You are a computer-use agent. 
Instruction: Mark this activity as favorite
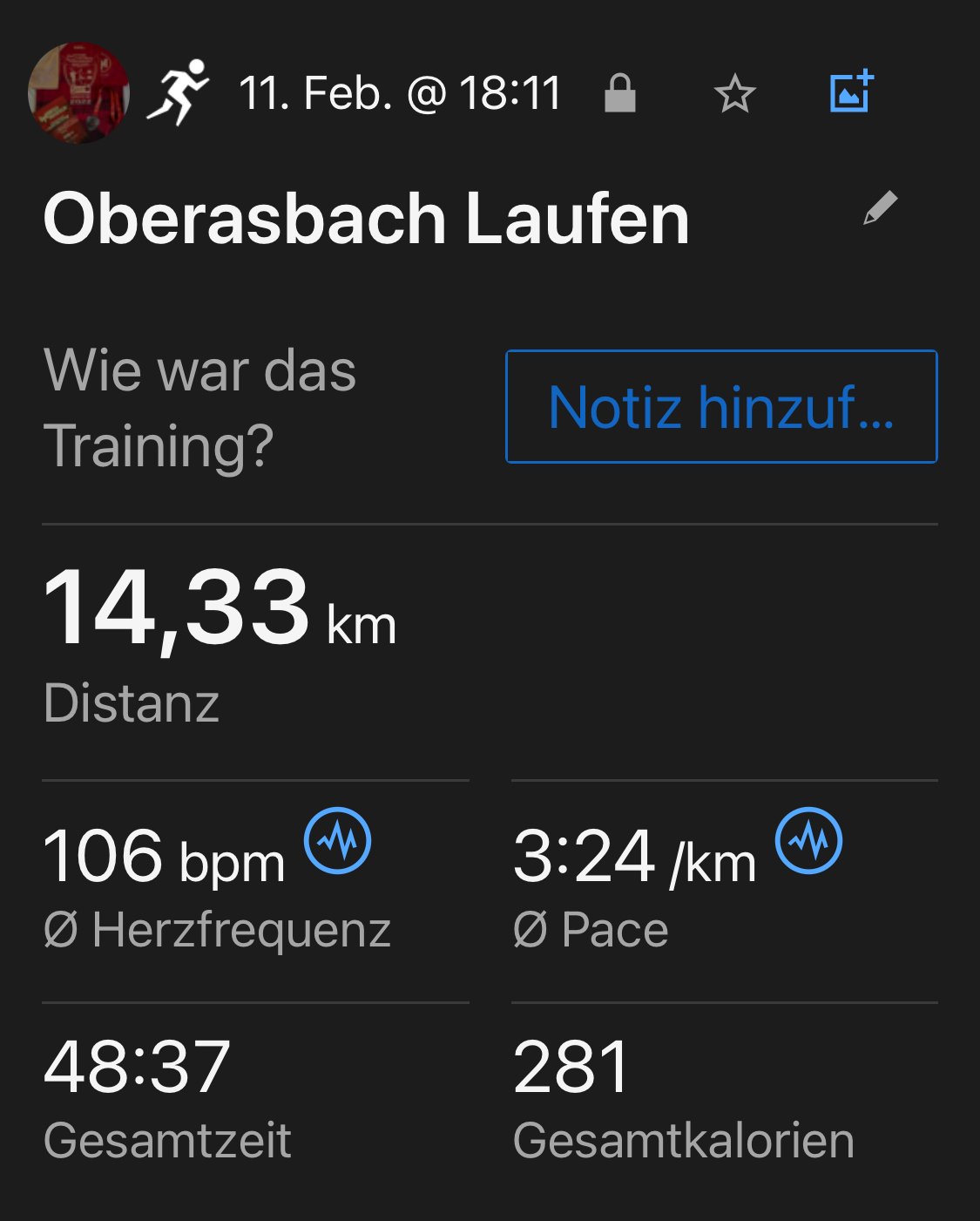734,93
